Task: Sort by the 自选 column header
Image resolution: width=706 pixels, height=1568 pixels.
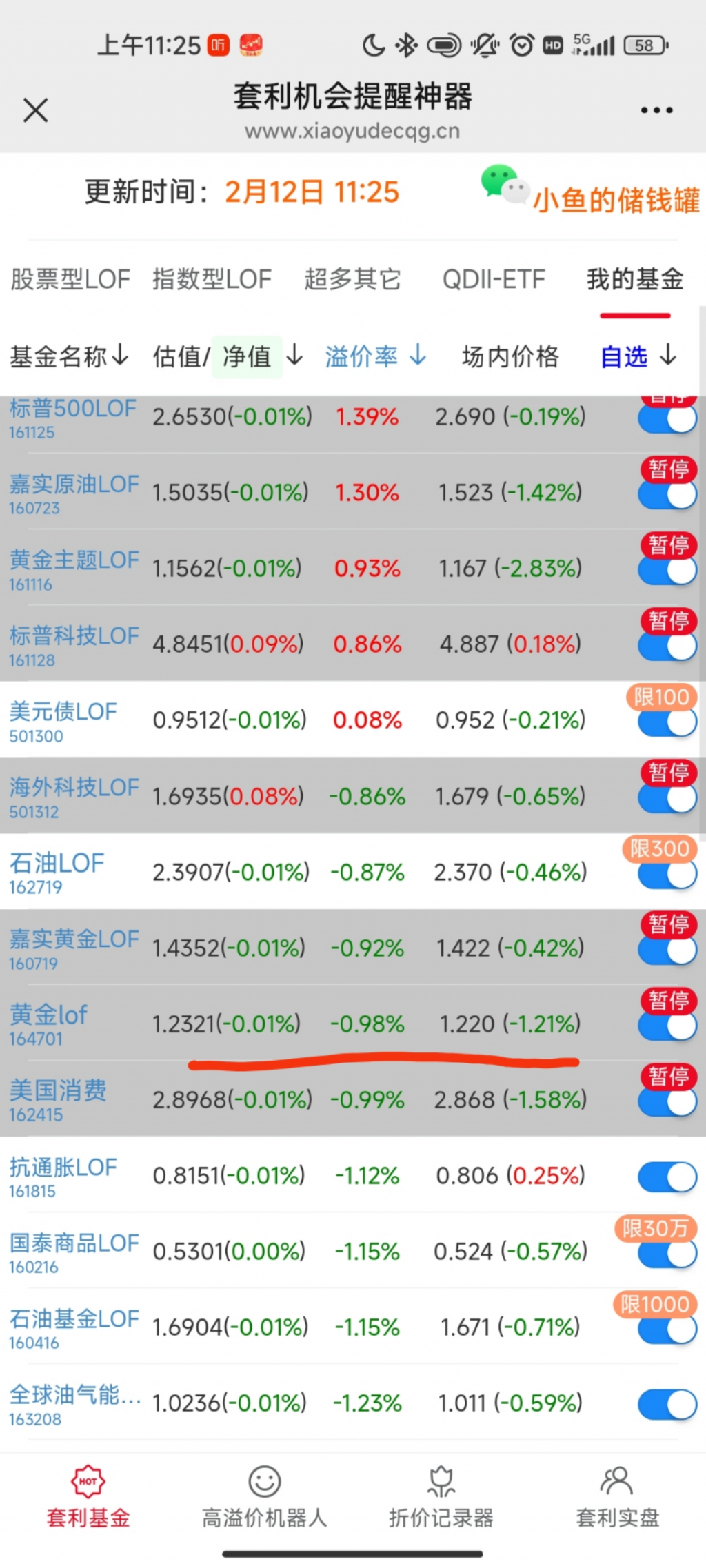Action: pos(638,356)
